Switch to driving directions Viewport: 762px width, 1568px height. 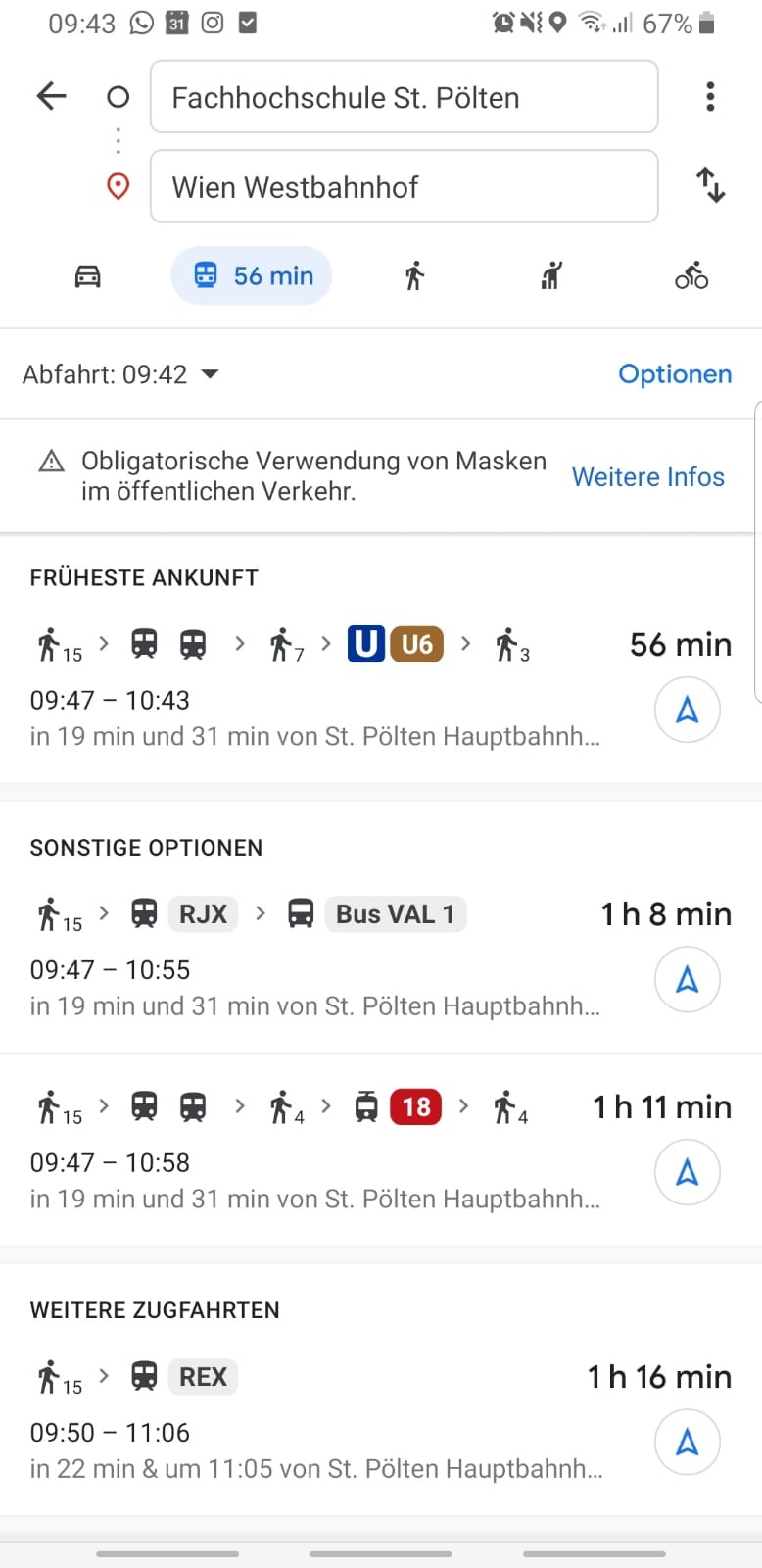tap(88, 276)
